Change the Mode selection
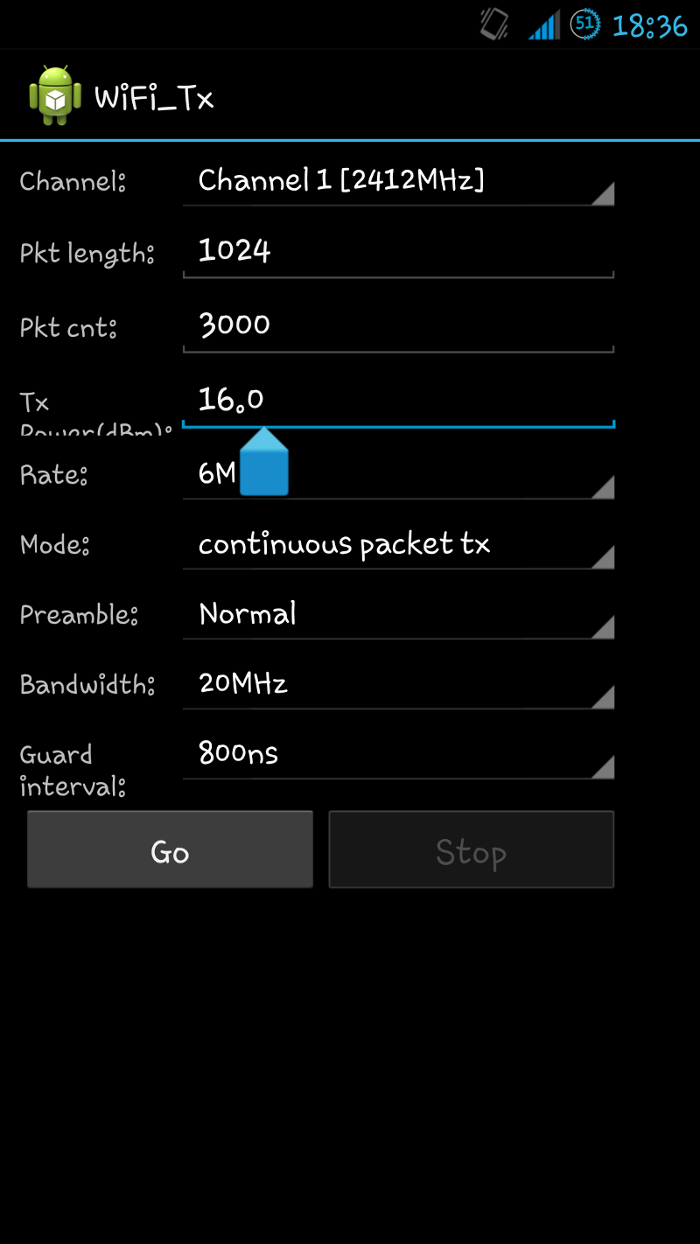 pos(398,545)
